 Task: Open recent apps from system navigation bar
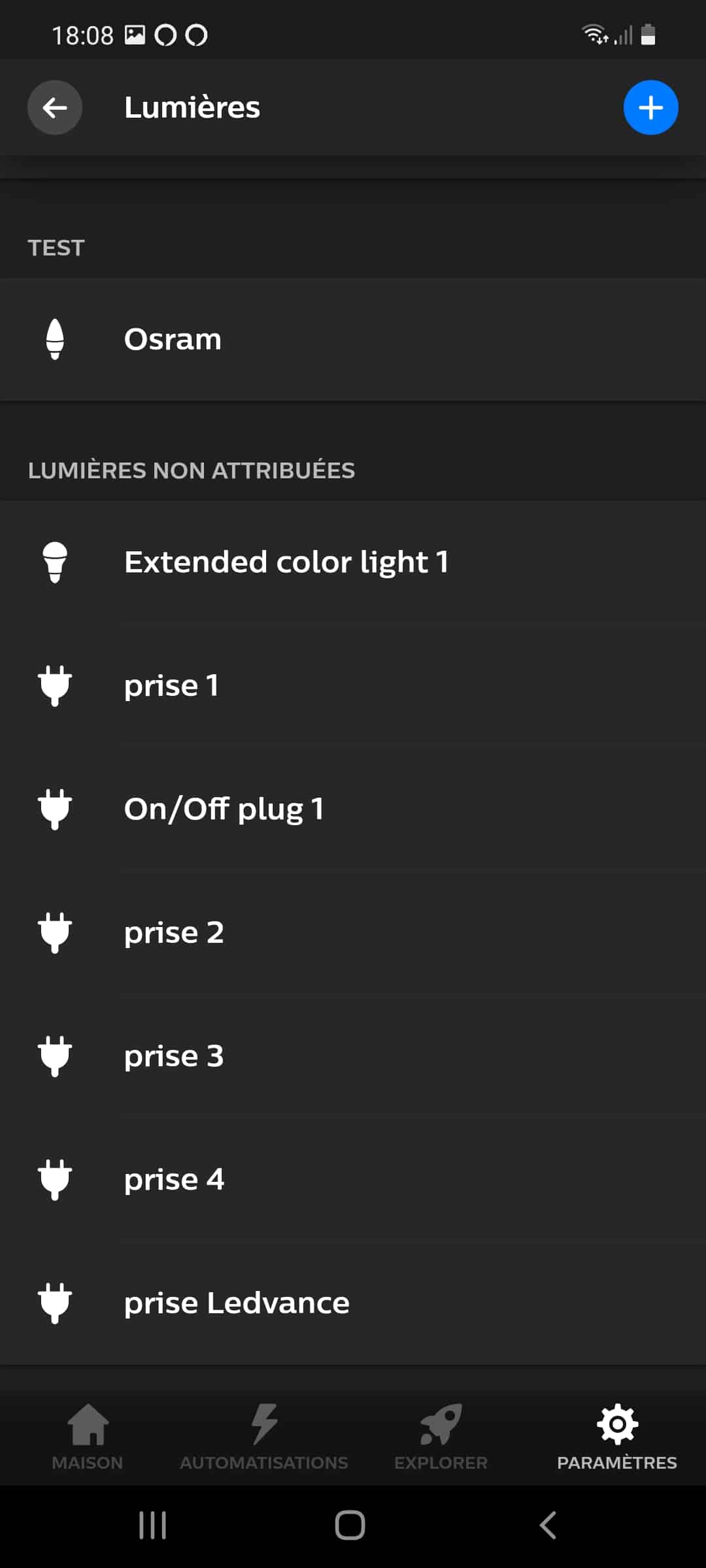[153, 1526]
